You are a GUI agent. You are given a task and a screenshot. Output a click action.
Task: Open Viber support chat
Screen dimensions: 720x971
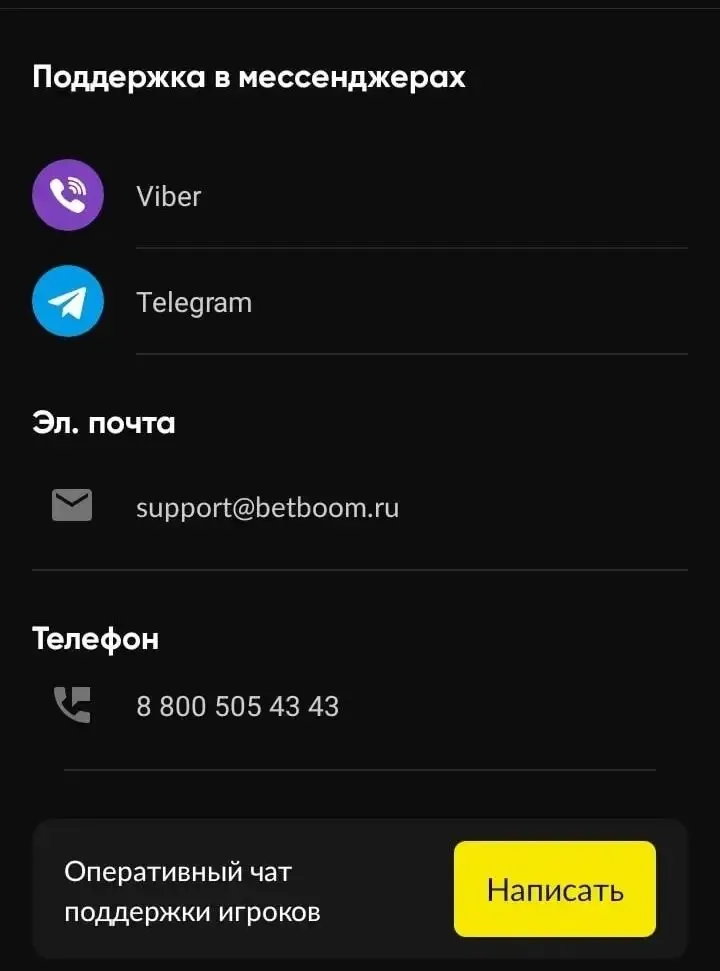click(168, 196)
